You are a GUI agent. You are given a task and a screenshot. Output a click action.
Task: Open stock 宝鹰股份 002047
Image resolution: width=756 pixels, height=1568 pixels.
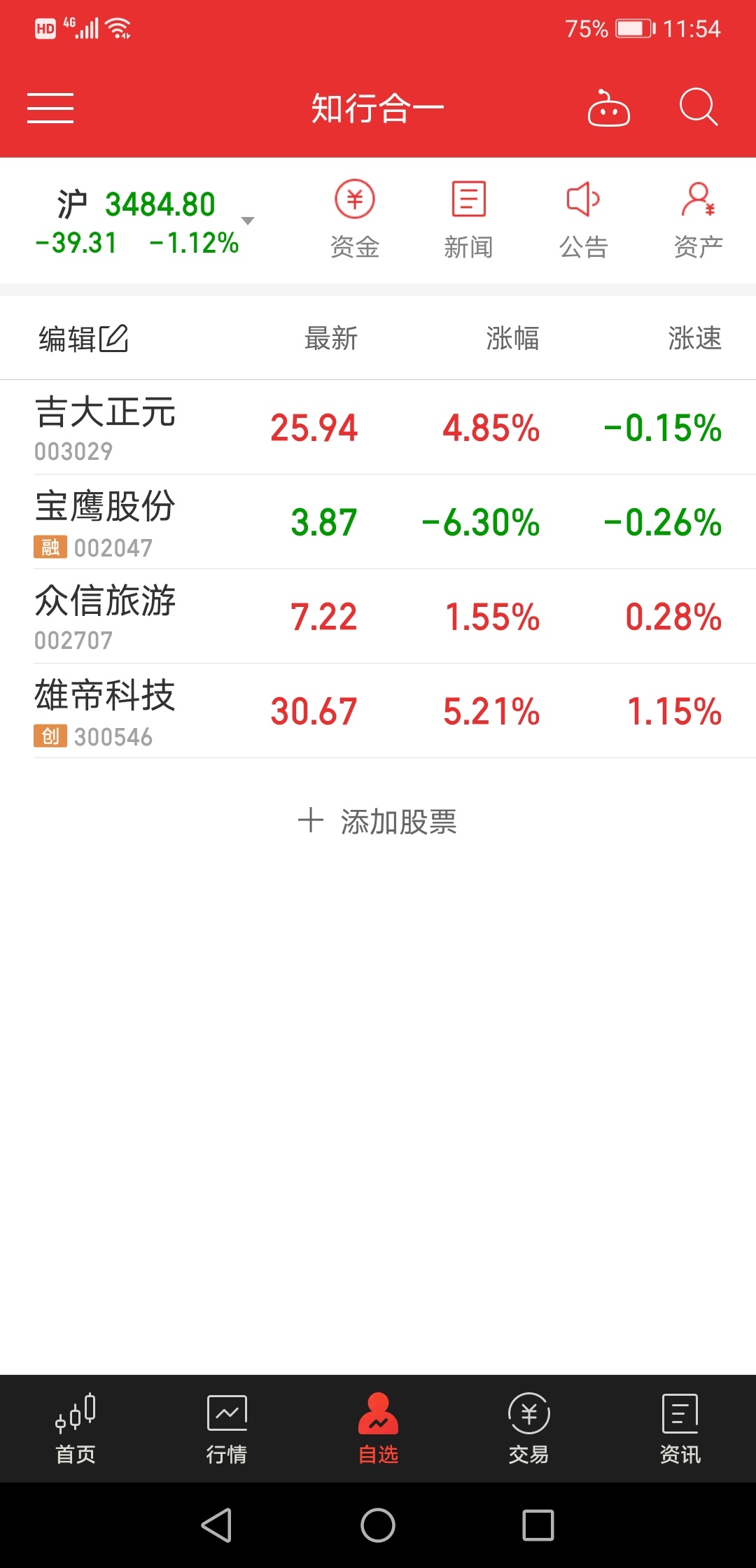point(378,522)
